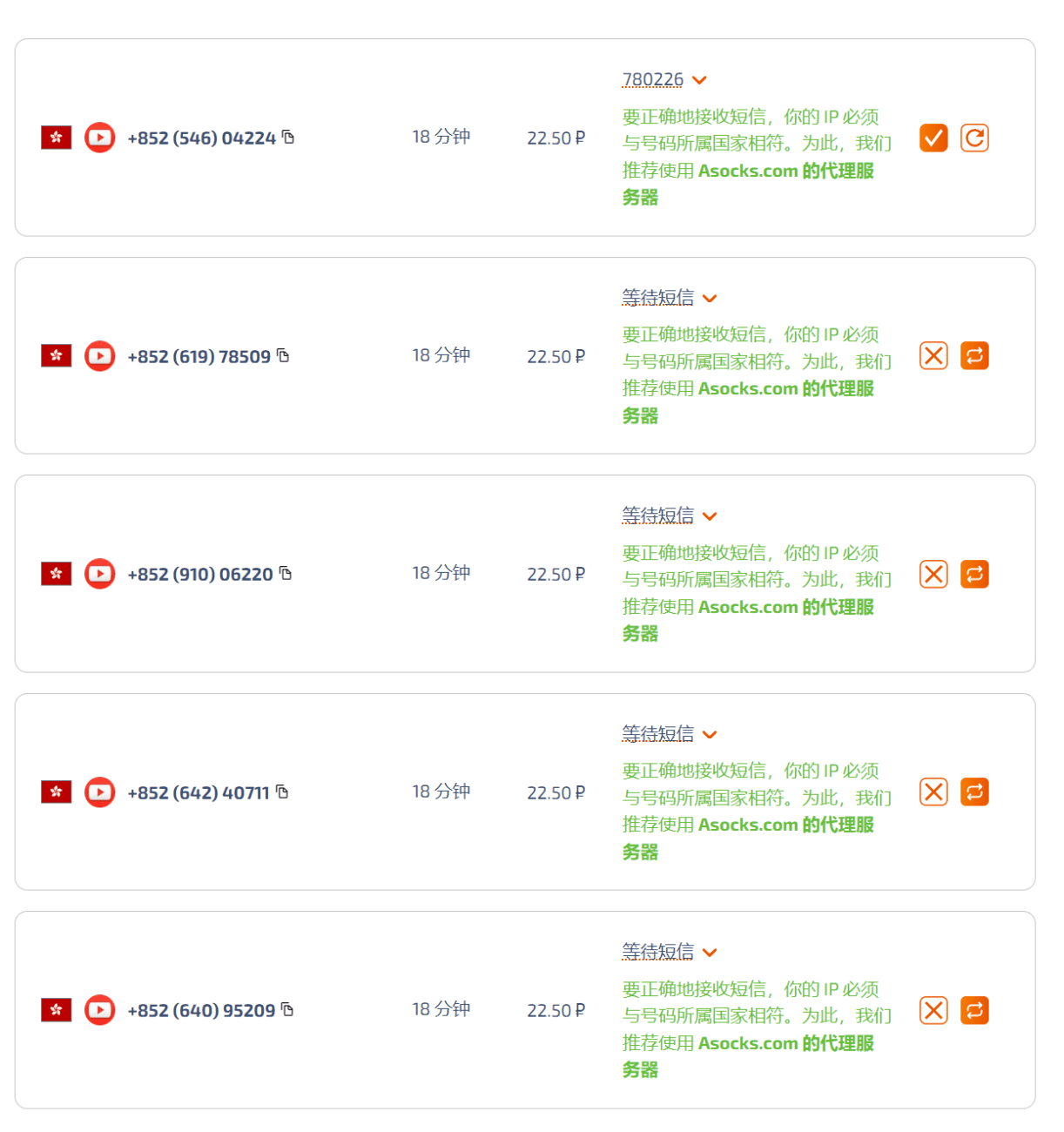Expand 等待短信 dropdown on the last row
Image resolution: width=1064 pixels, height=1132 pixels.
tap(710, 952)
